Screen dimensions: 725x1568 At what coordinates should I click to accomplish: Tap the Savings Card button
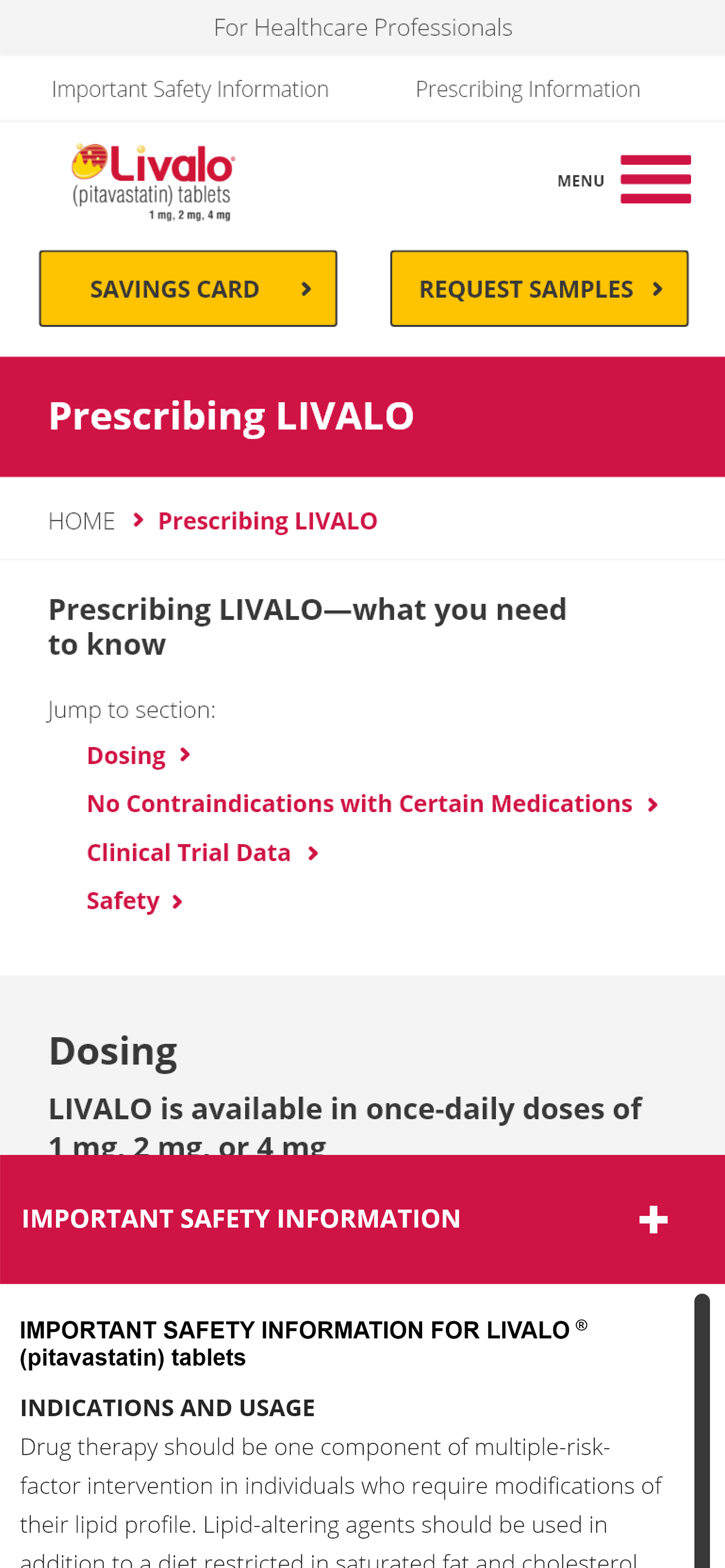pos(188,289)
